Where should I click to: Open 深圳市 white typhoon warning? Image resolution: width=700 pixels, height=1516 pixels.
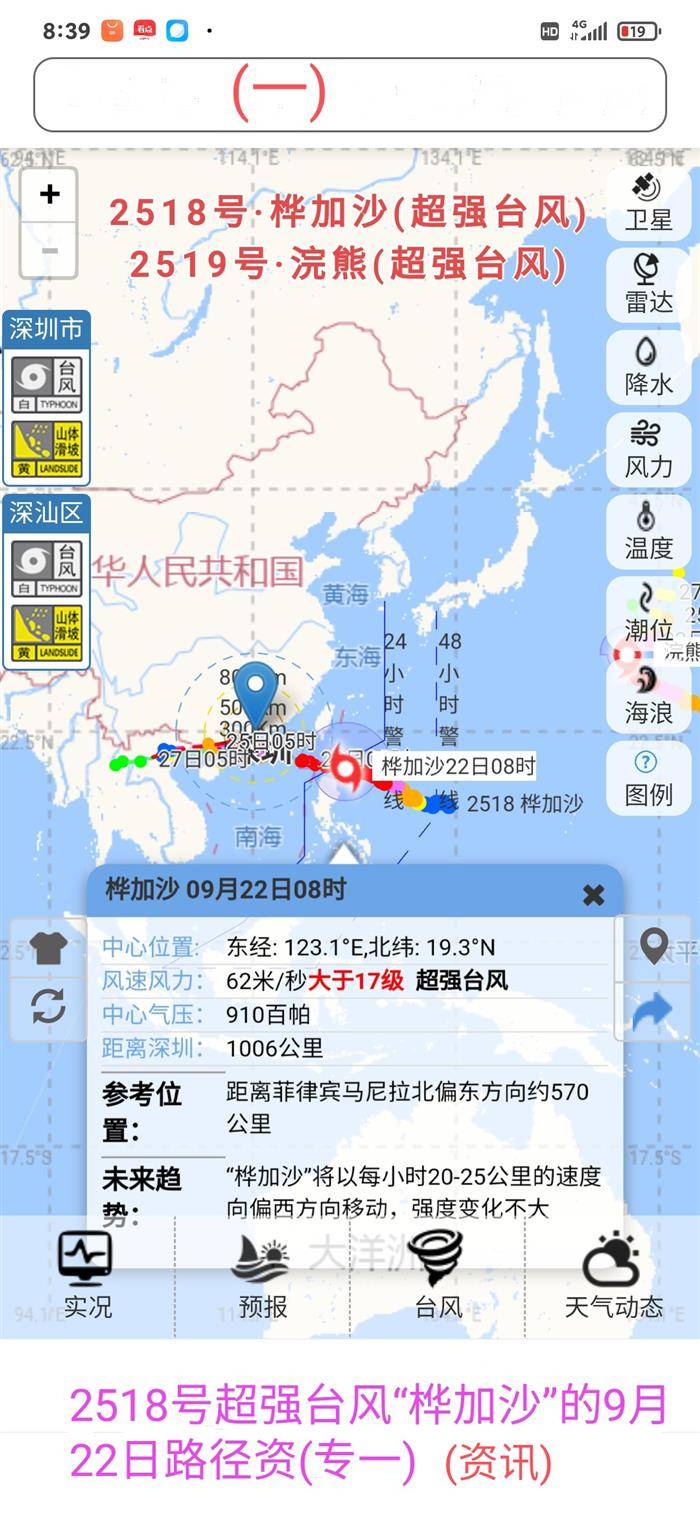coord(46,384)
